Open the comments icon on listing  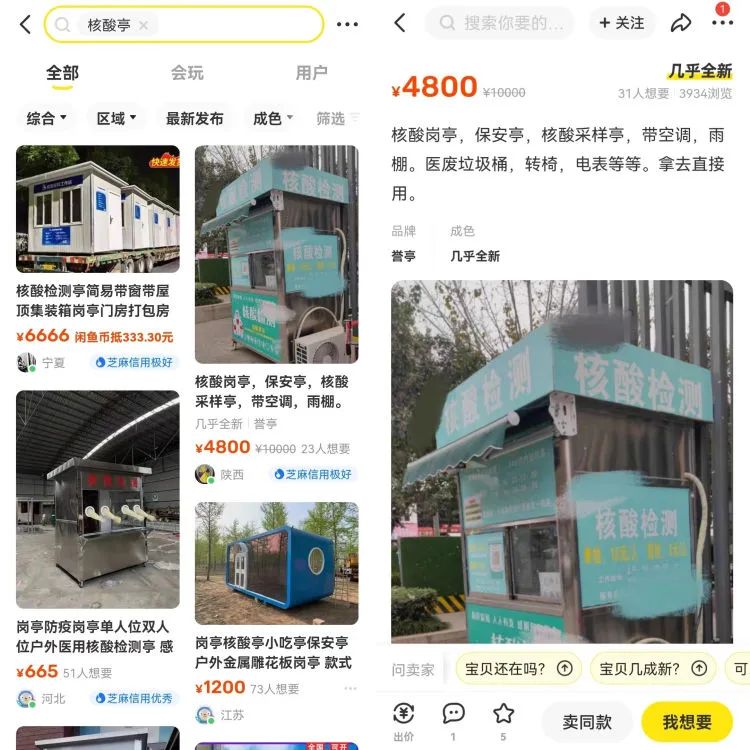(x=453, y=720)
